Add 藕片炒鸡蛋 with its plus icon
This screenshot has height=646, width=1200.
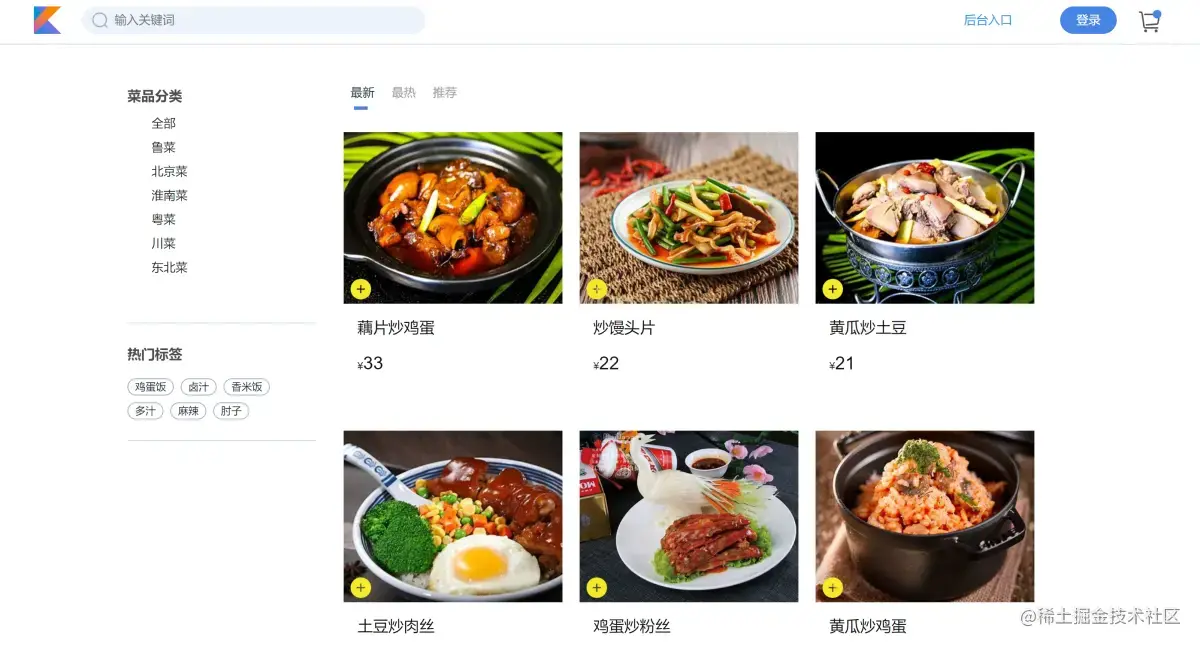[x=361, y=289]
